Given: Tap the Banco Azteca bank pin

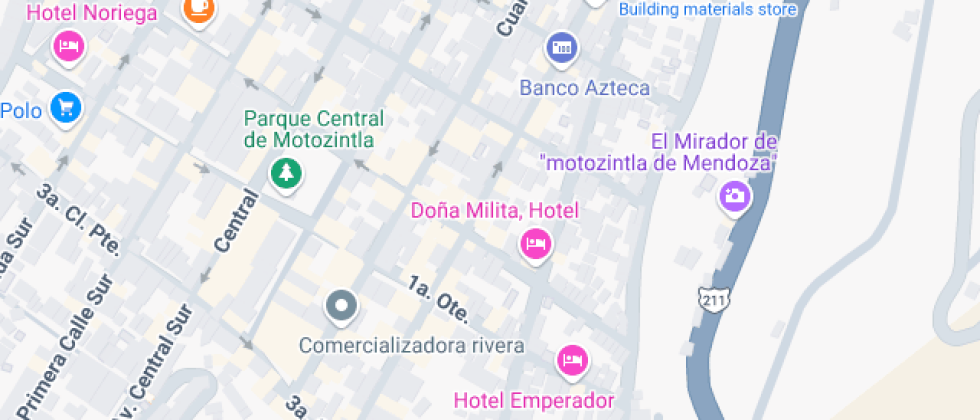Looking at the screenshot, I should pyautogui.click(x=562, y=46).
